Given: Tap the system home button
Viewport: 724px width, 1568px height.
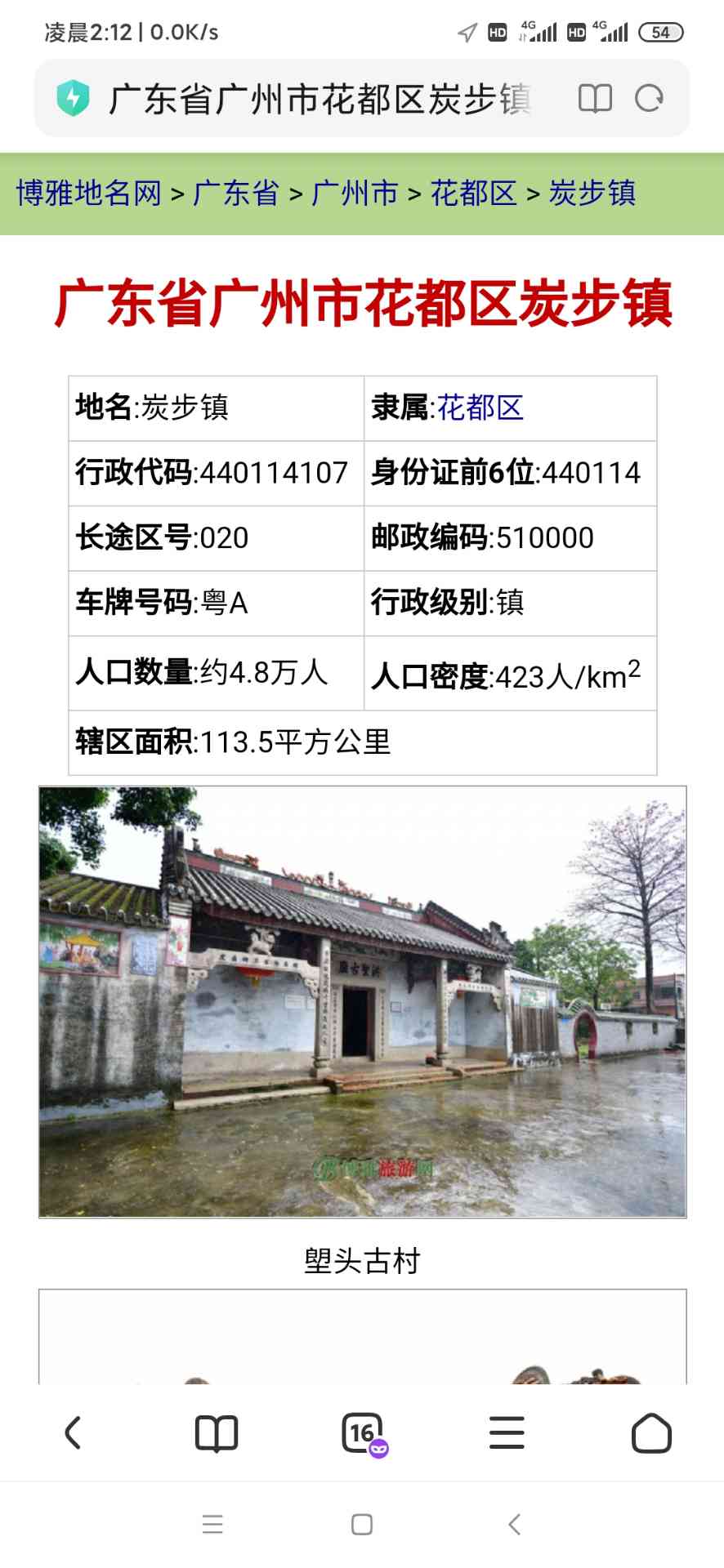Looking at the screenshot, I should pyautogui.click(x=362, y=1524).
